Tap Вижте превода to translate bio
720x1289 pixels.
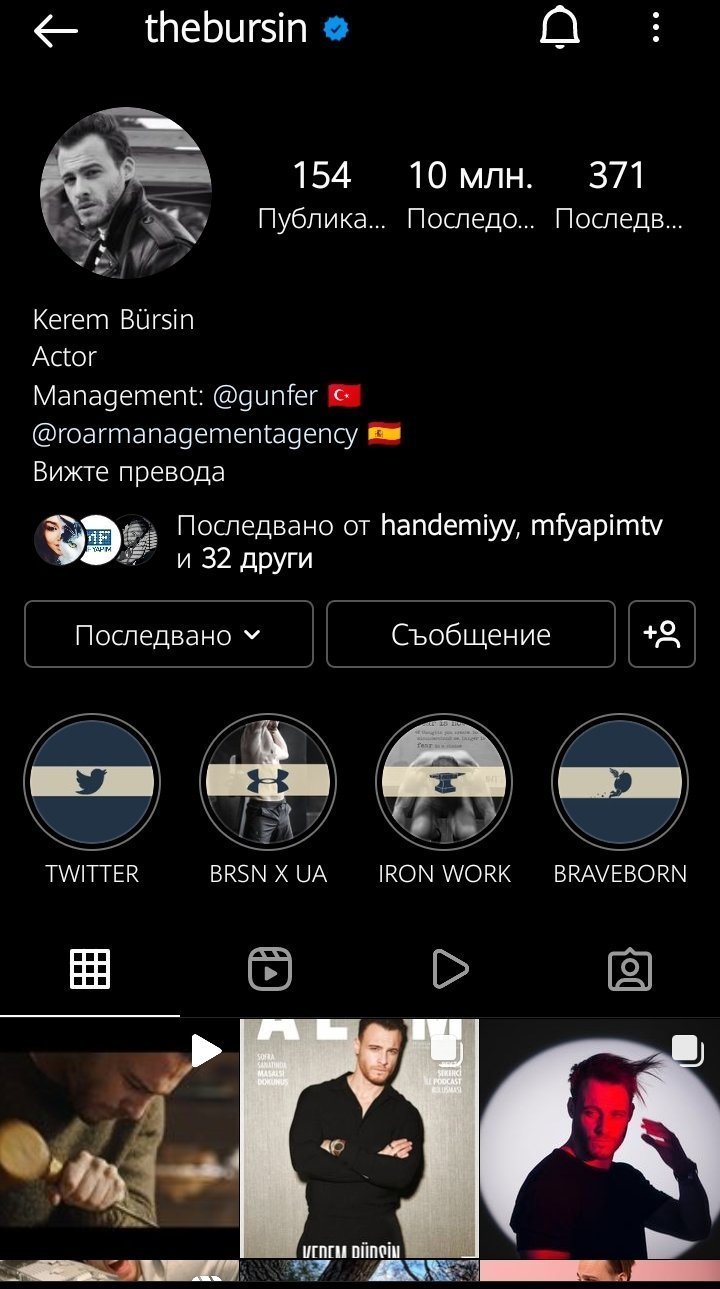(129, 471)
